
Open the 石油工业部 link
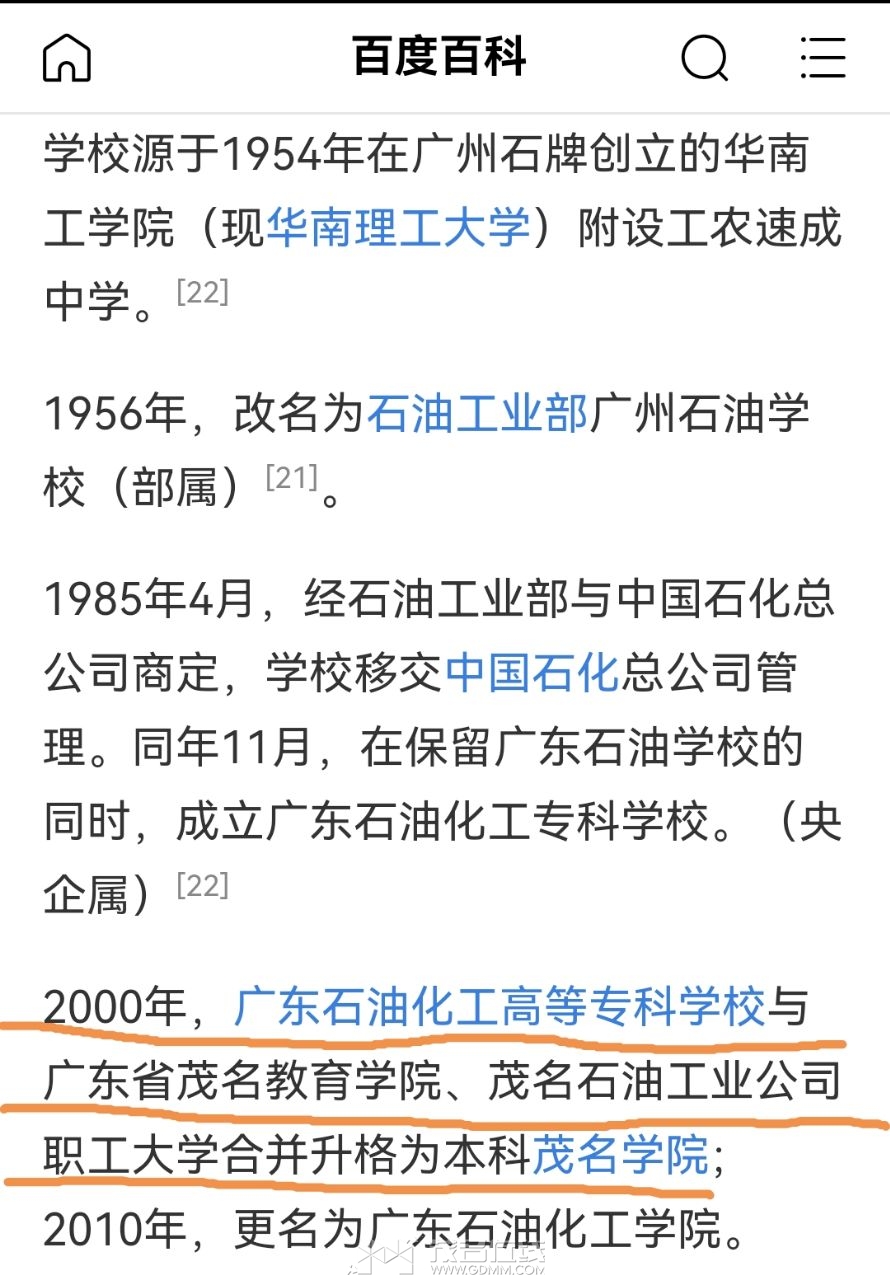click(x=477, y=414)
